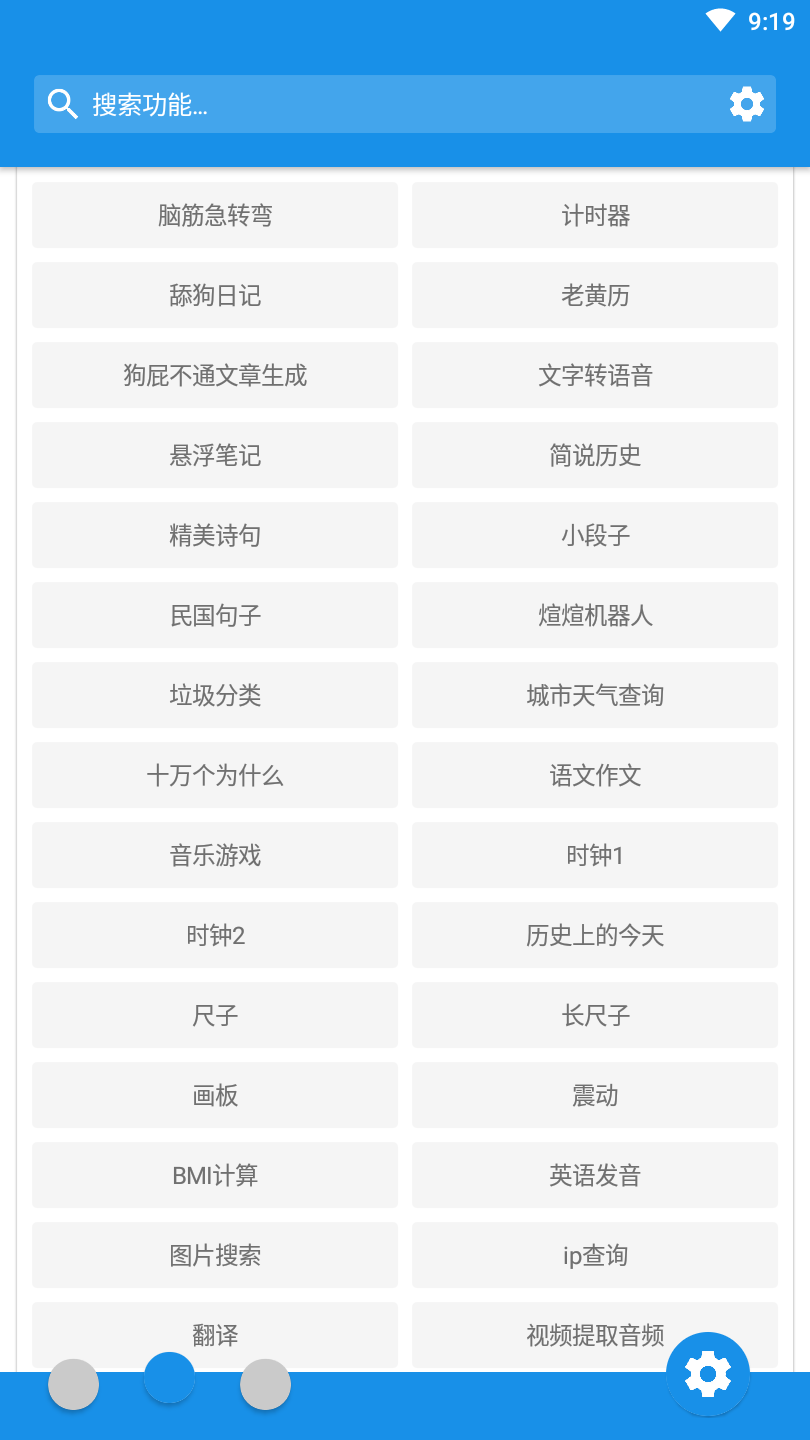
Task: Open ip查询 lookup
Action: (595, 1255)
